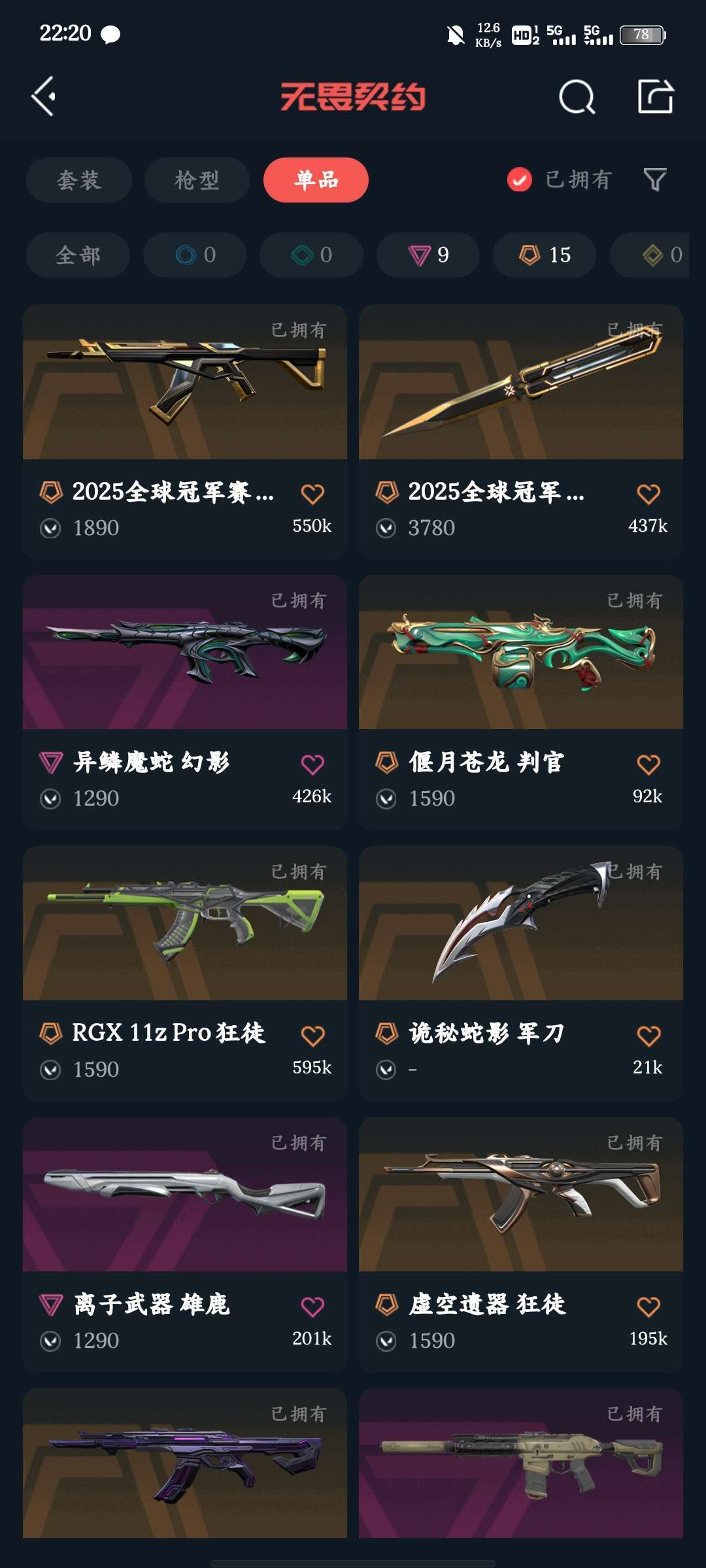Uncheck the 已拥有 owned filter
This screenshot has height=1568, width=706.
[518, 180]
